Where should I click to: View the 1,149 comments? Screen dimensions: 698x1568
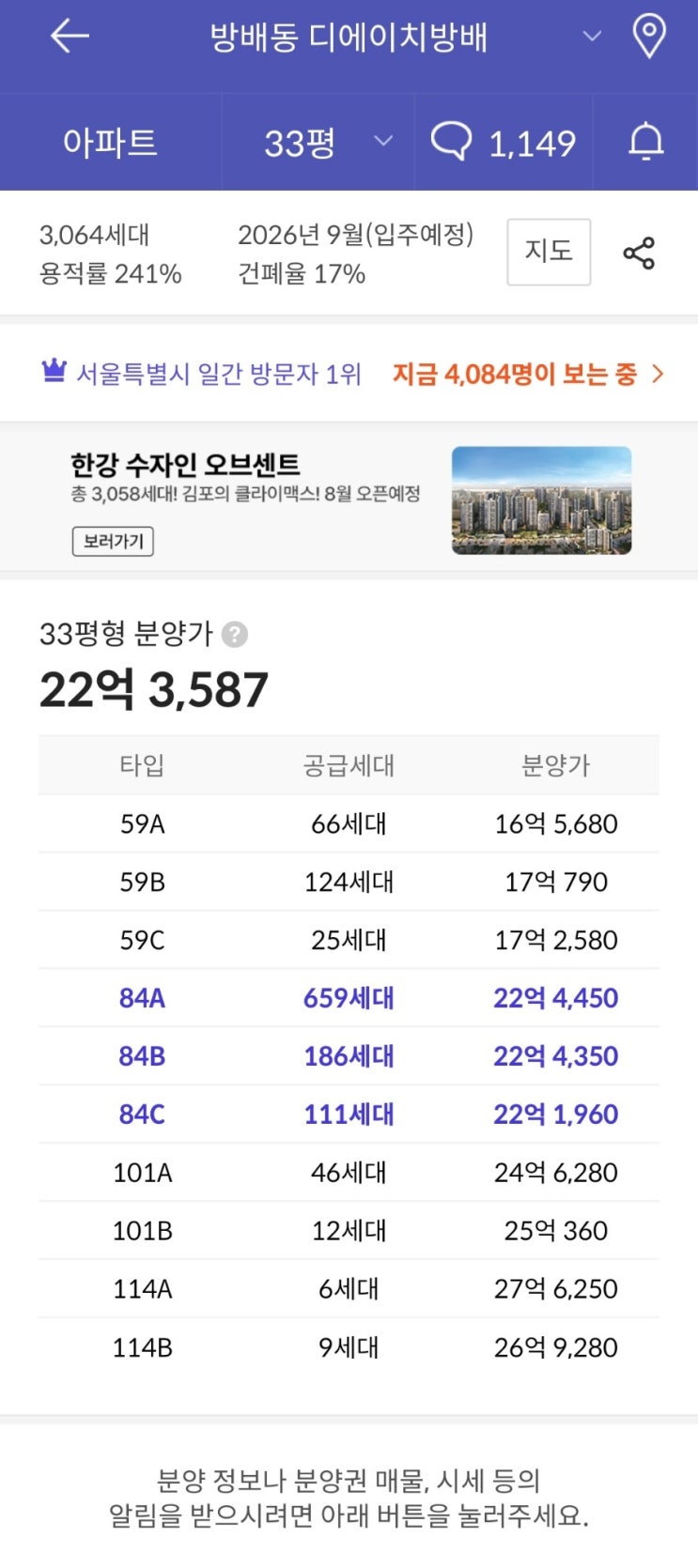click(504, 143)
